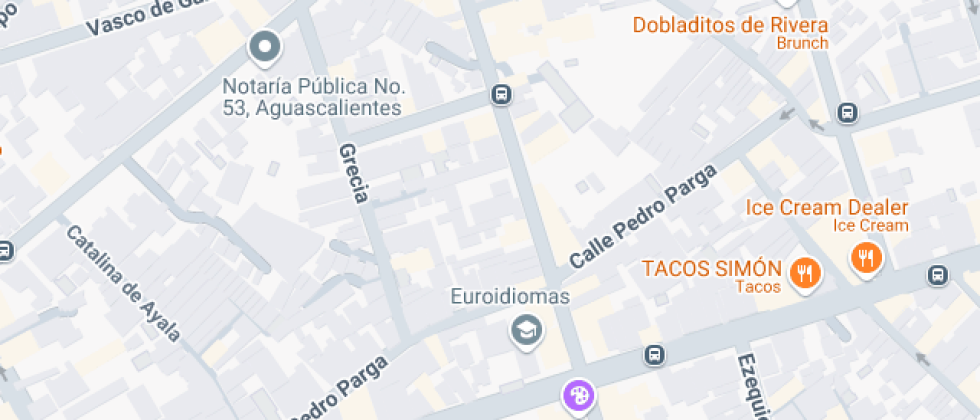Select the bus stop near Grecia street
This screenshot has height=420, width=980.
coord(501,96)
